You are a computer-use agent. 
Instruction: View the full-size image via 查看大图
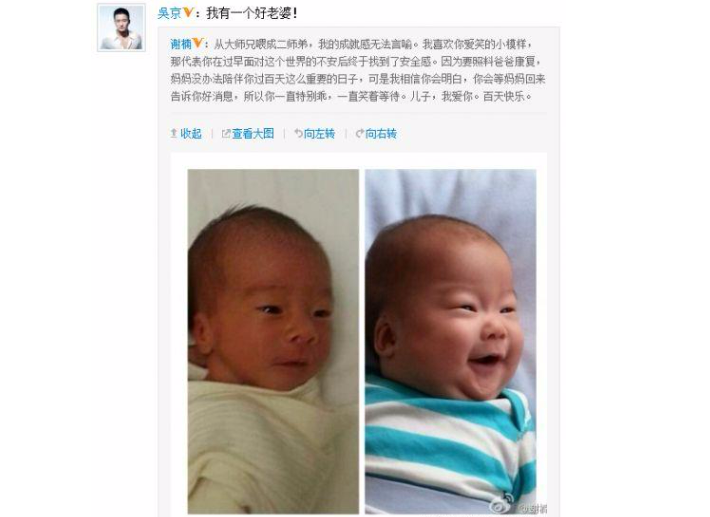pyautogui.click(x=248, y=133)
